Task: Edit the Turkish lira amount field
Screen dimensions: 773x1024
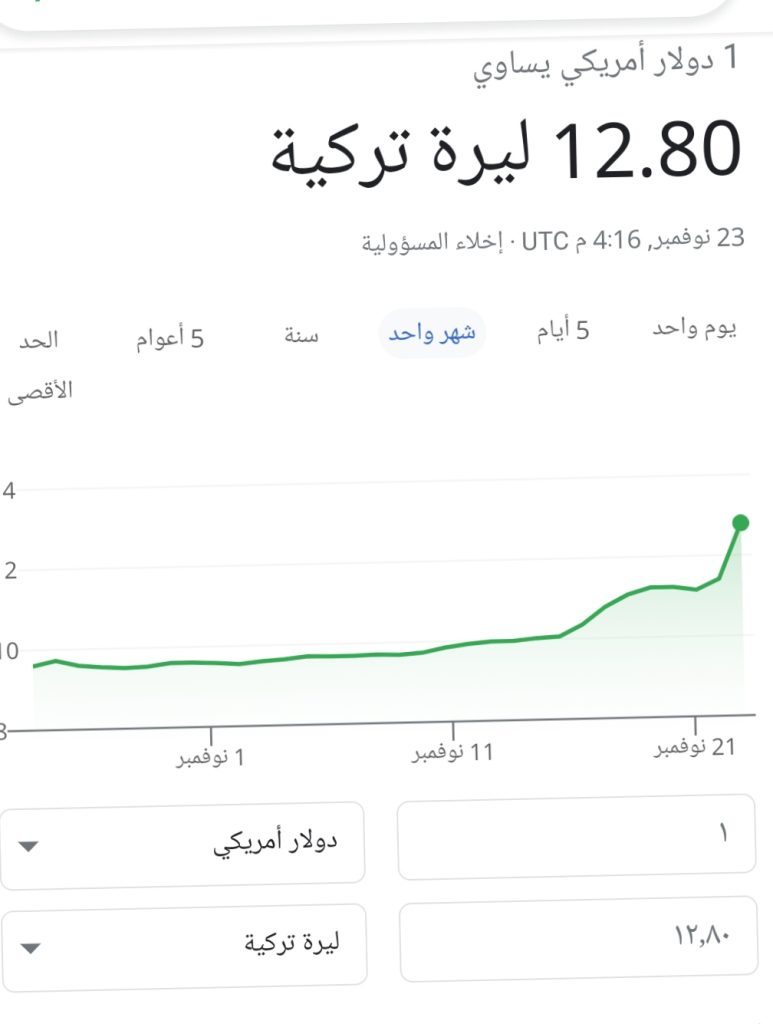Action: pos(578,938)
